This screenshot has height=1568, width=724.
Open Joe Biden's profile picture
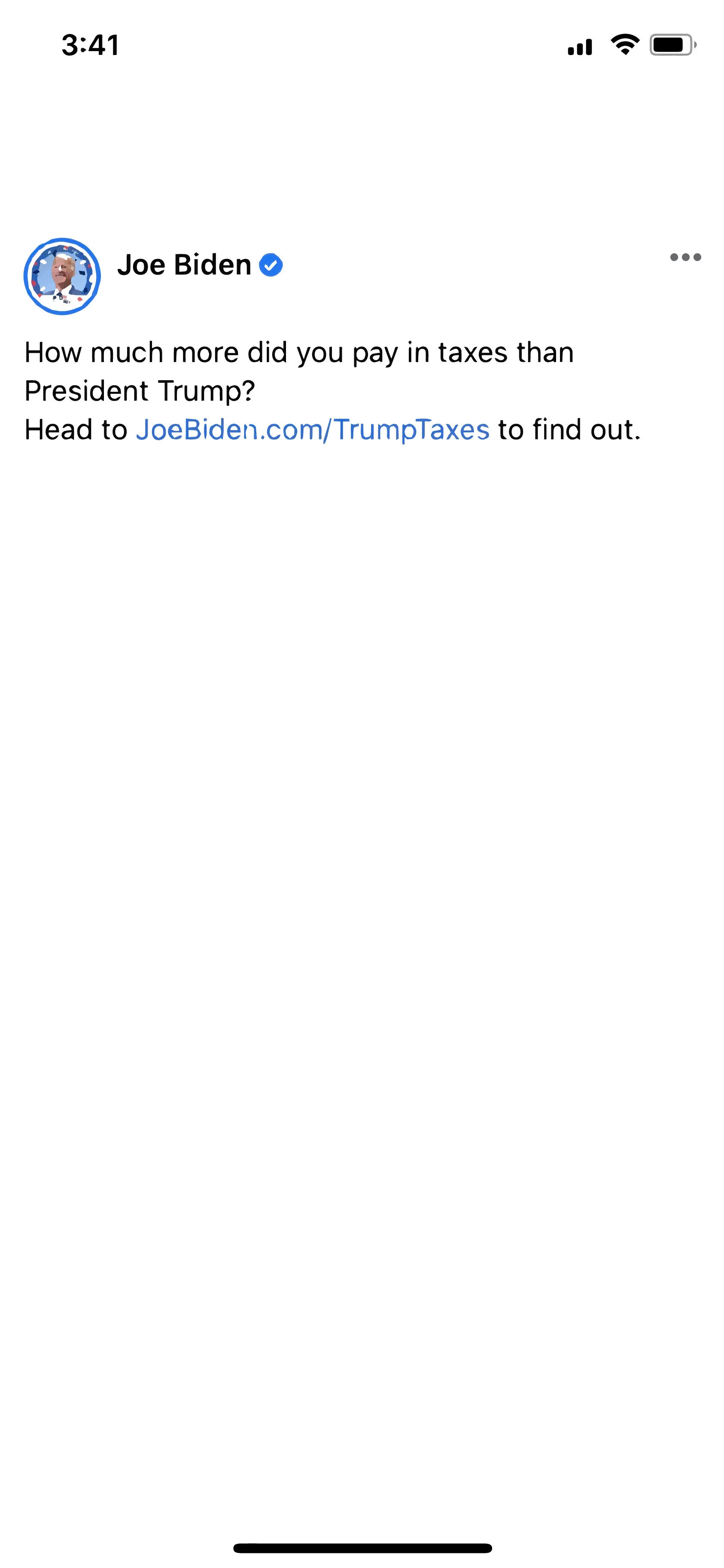[x=62, y=276]
